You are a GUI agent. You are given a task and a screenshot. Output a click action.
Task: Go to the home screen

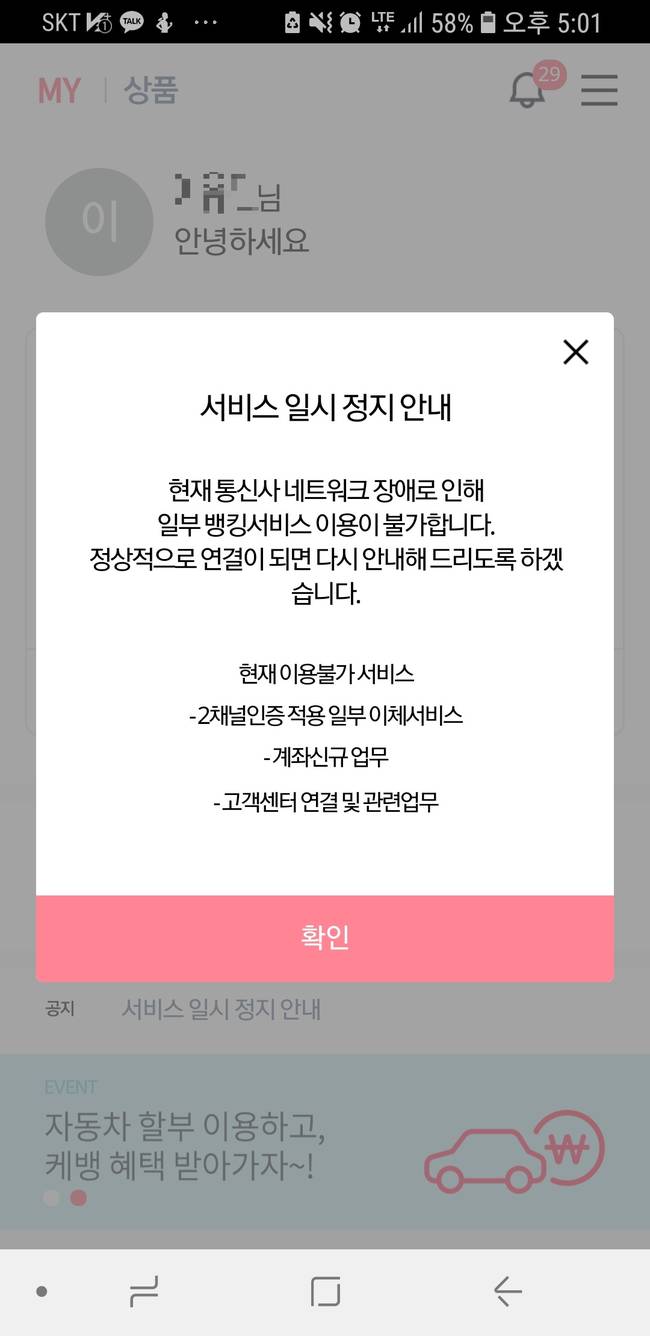coord(325,1292)
